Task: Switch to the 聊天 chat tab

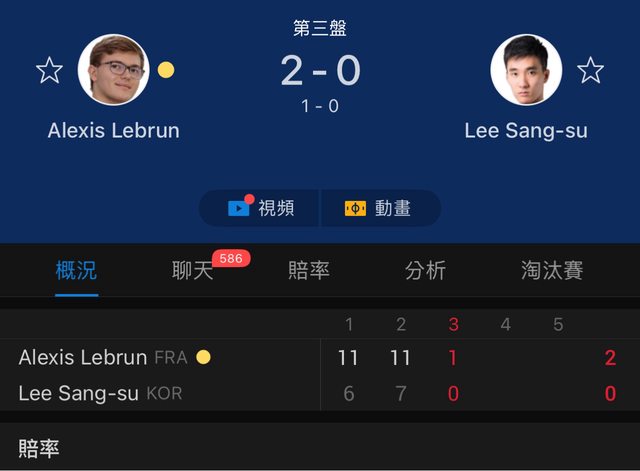Action: 193,270
